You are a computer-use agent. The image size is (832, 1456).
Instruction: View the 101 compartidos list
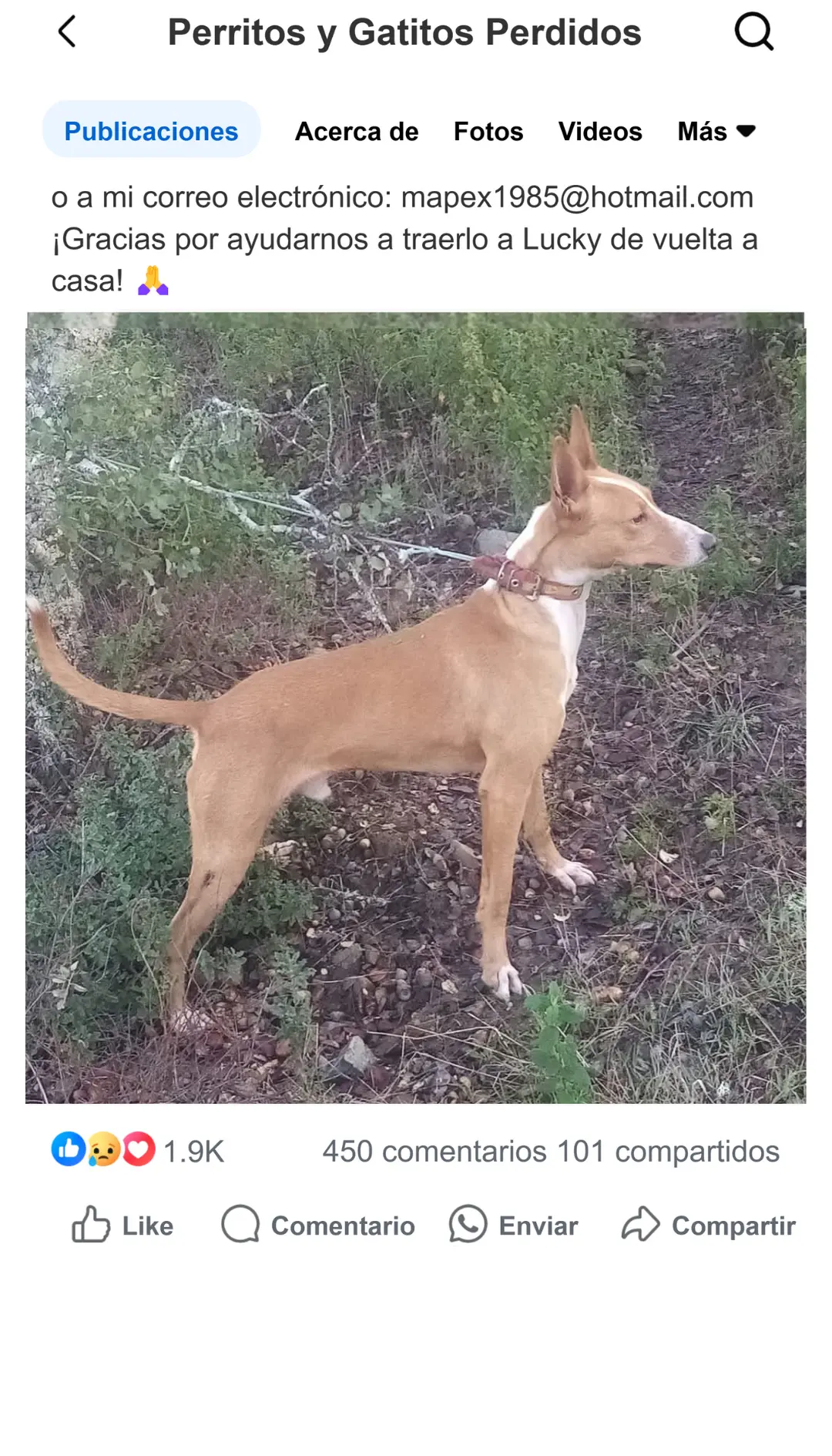point(668,1152)
